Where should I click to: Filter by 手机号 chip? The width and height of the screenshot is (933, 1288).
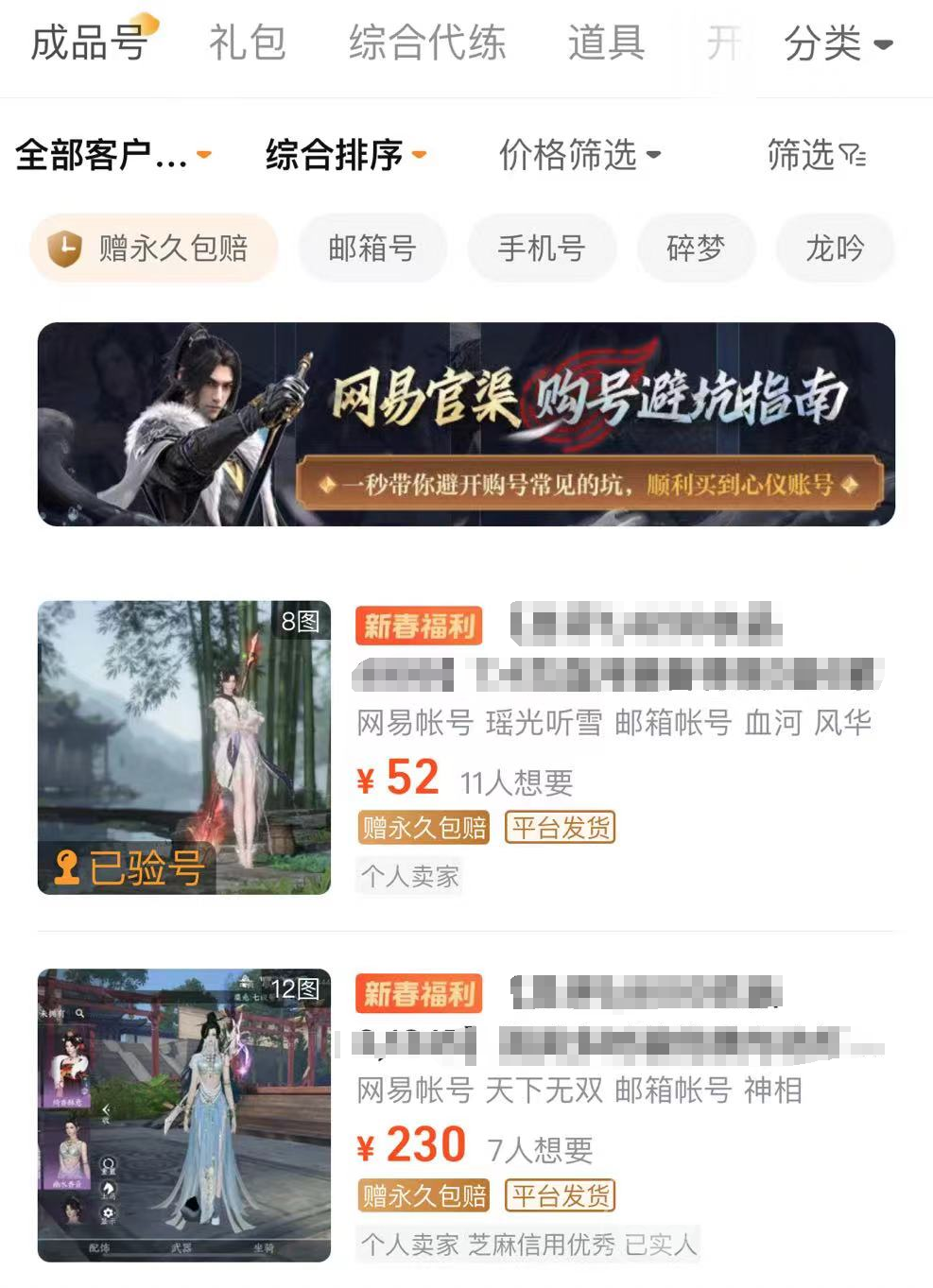(541, 249)
